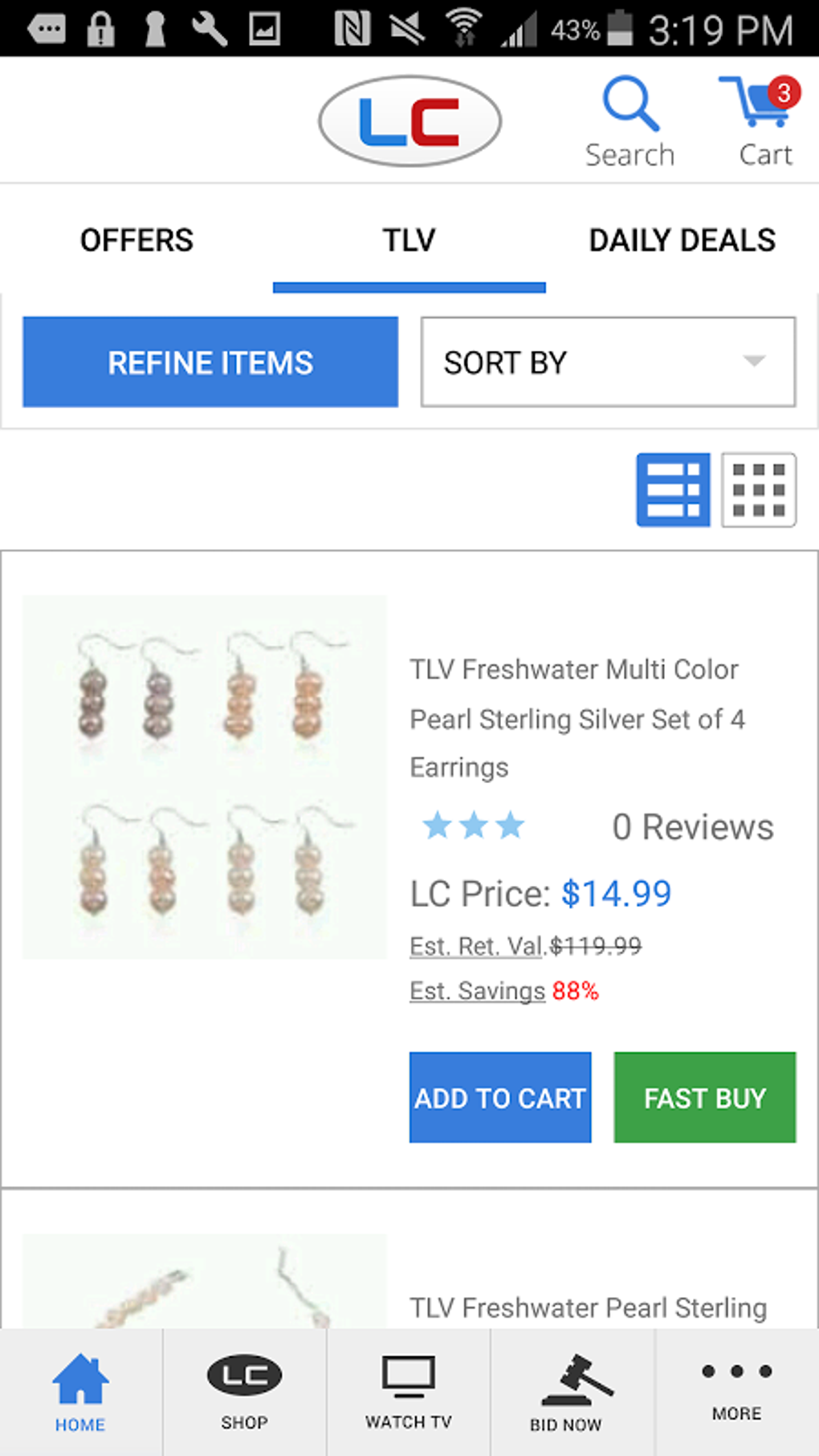The image size is (819, 1456).
Task: Select the Watch TV icon
Action: [409, 1391]
